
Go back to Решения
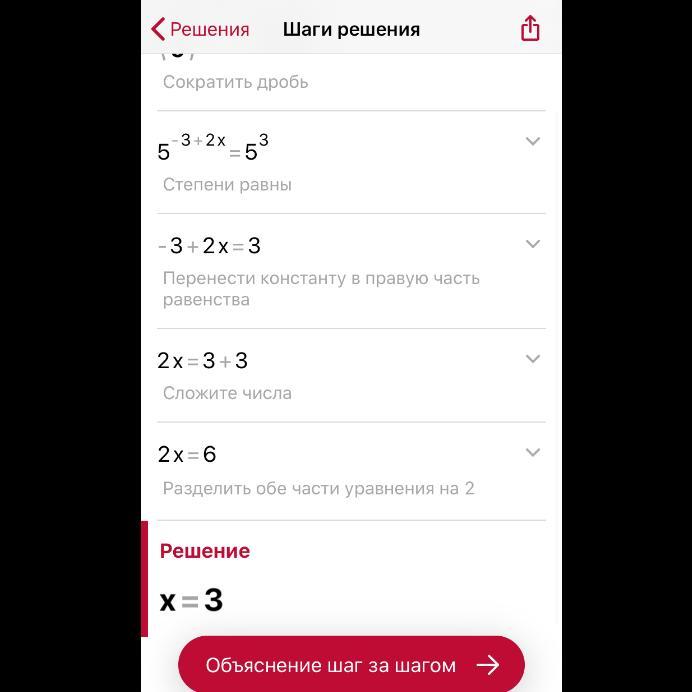[200, 30]
